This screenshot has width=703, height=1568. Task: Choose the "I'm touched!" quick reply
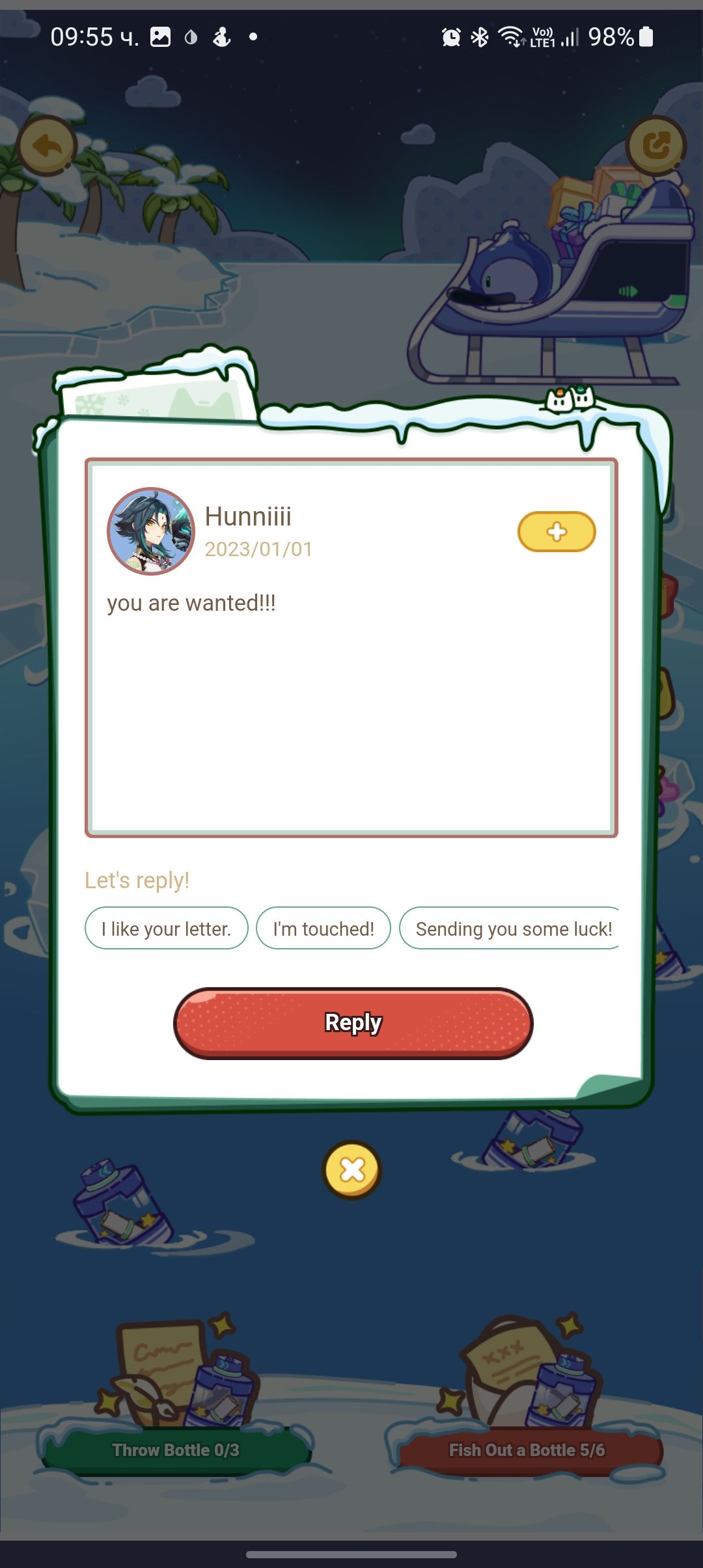[x=324, y=929]
